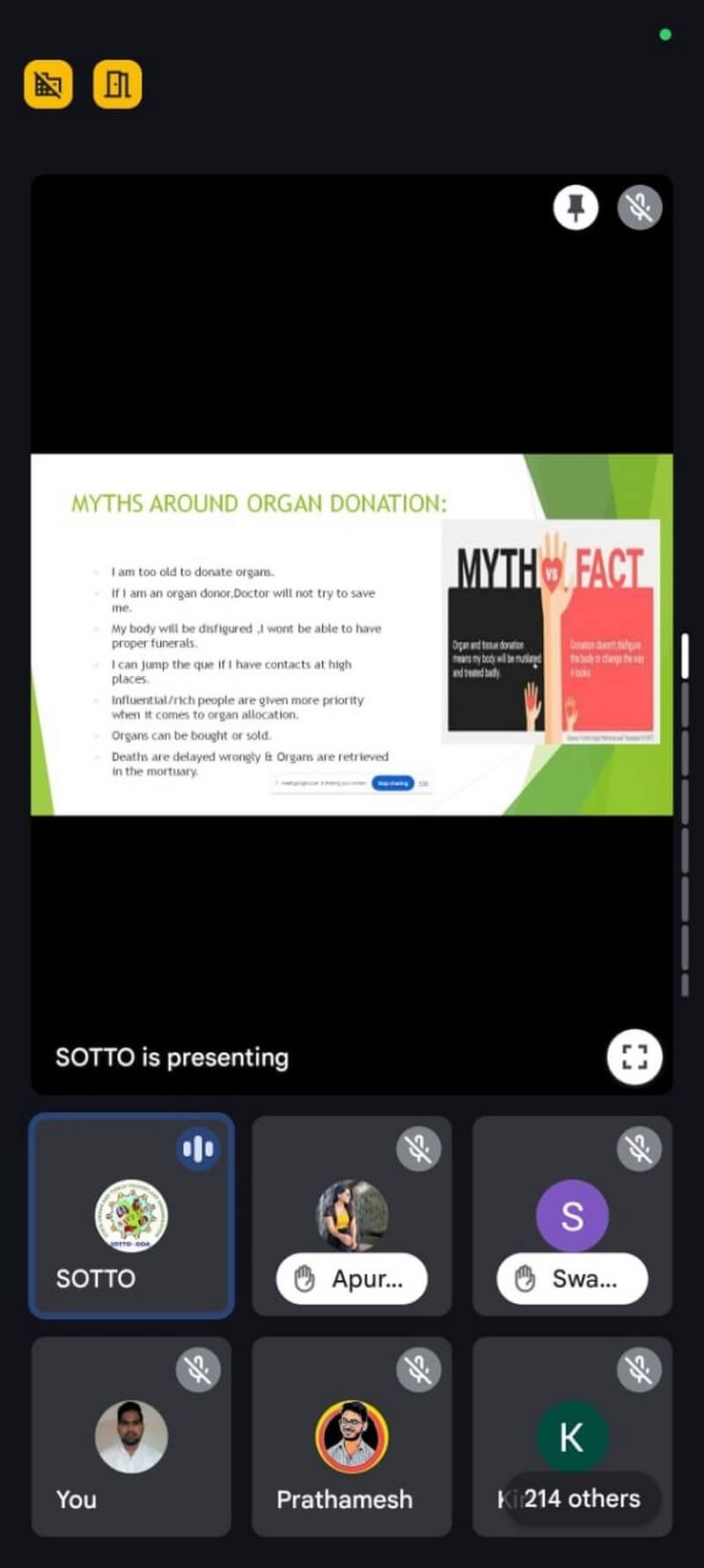Open your own video tile
The image size is (704, 1568).
point(131,1437)
